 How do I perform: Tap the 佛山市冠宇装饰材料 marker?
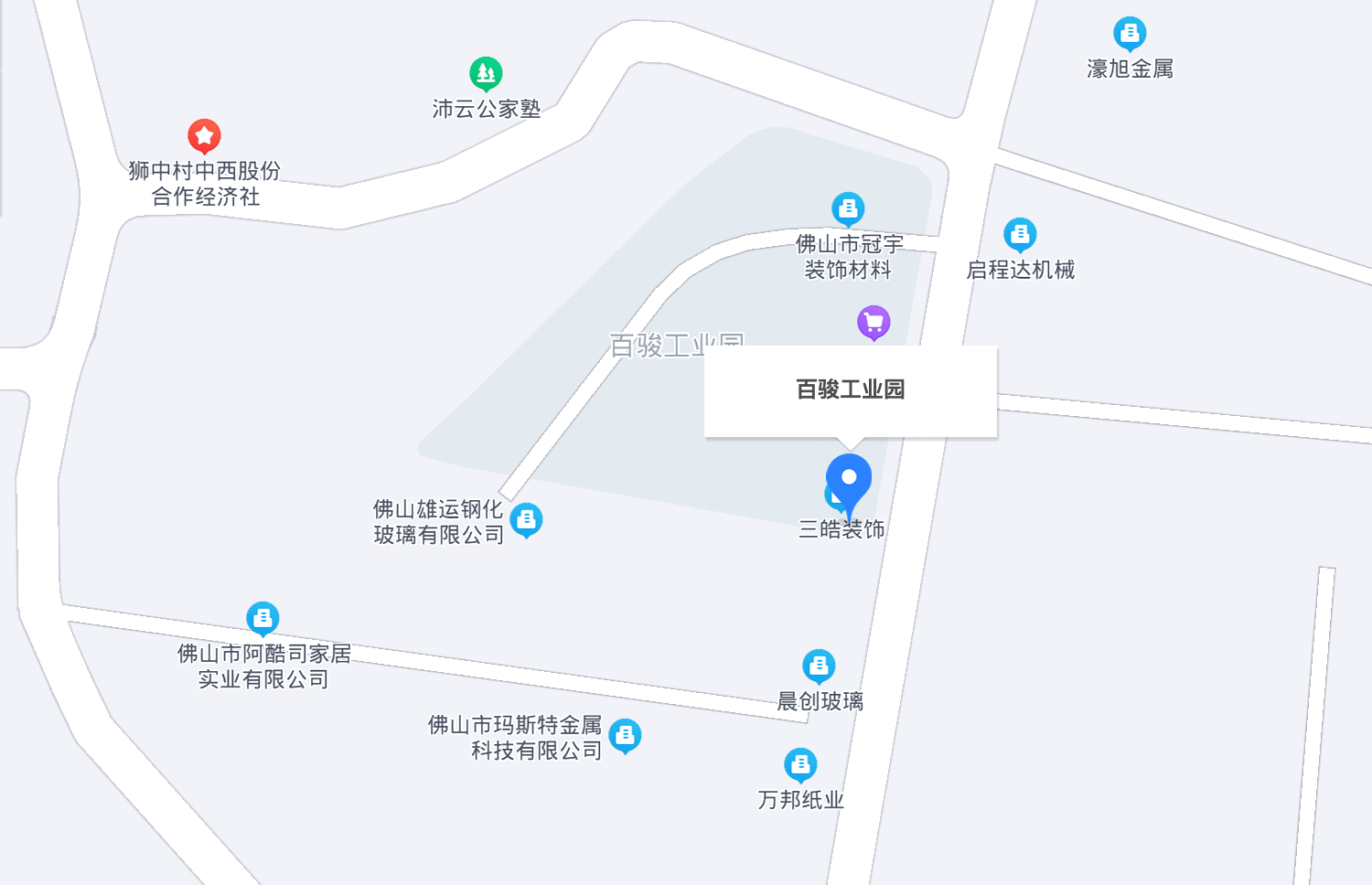click(x=848, y=208)
